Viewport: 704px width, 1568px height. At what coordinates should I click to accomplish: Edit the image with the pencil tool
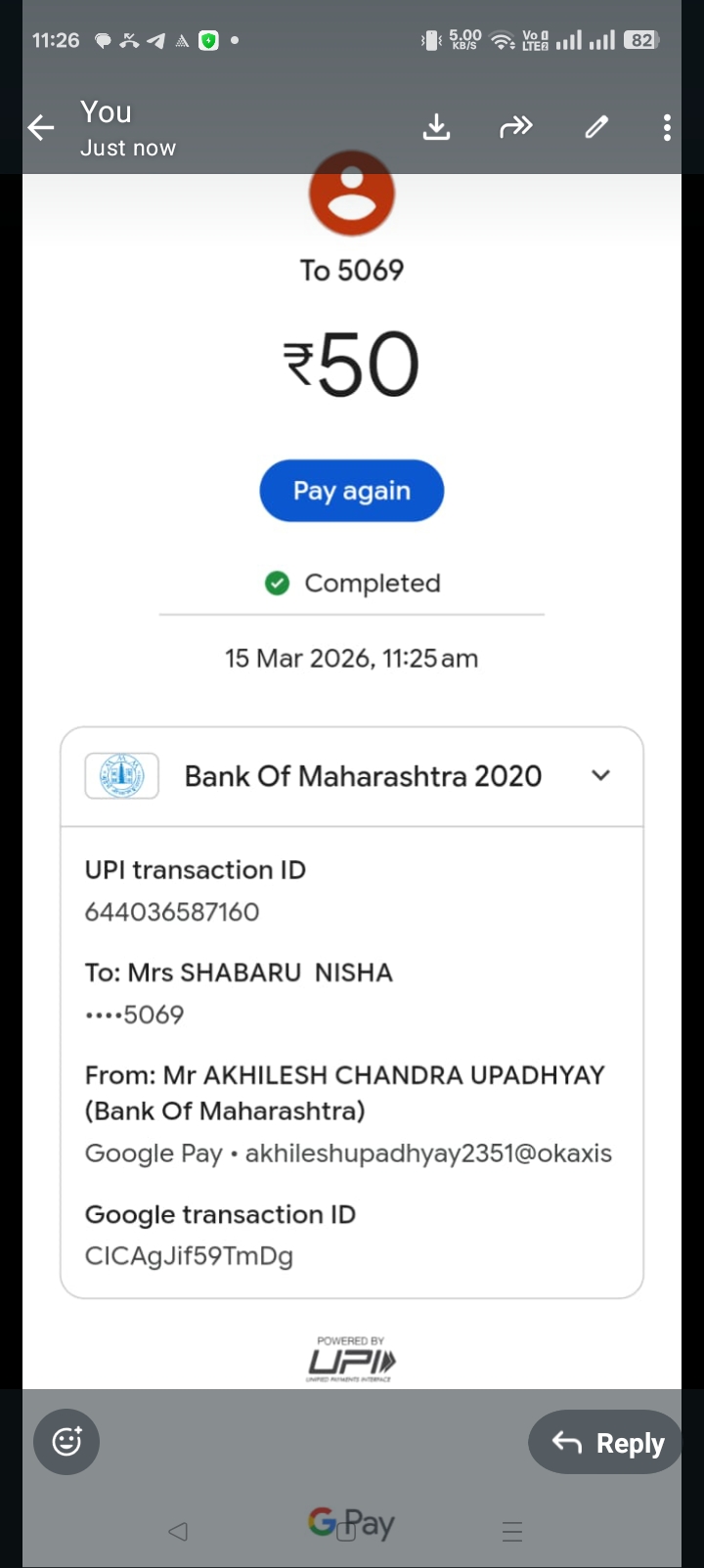pyautogui.click(x=596, y=127)
